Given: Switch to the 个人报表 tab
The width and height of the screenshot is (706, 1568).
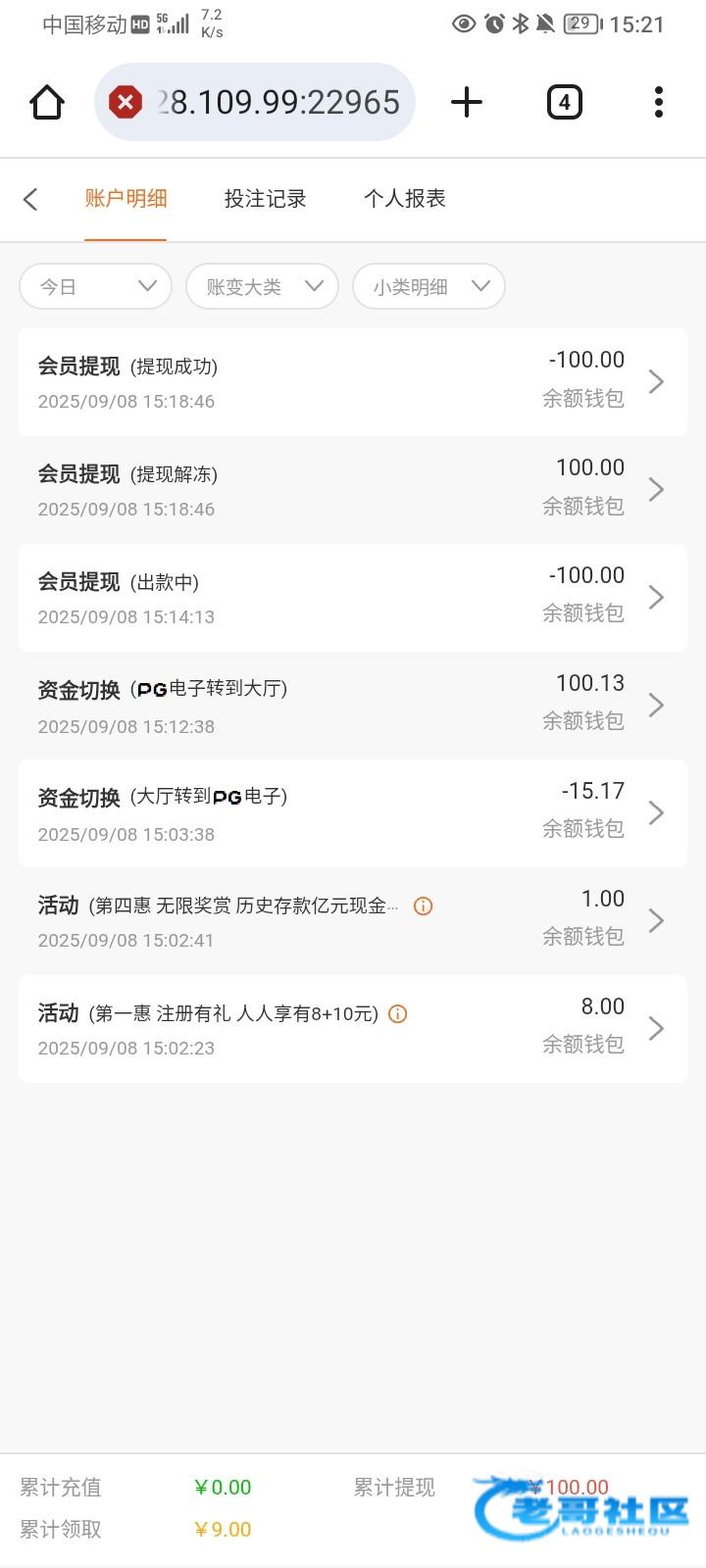Looking at the screenshot, I should [404, 199].
